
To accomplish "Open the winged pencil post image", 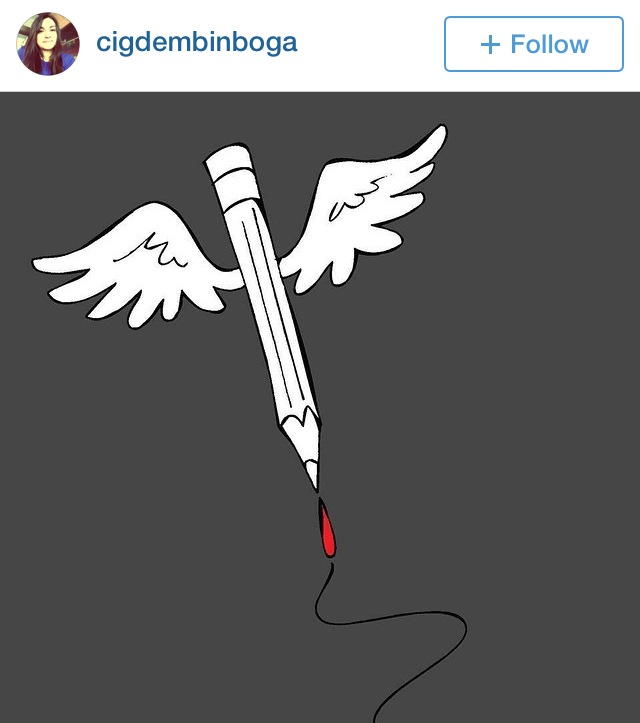I will pos(320,400).
